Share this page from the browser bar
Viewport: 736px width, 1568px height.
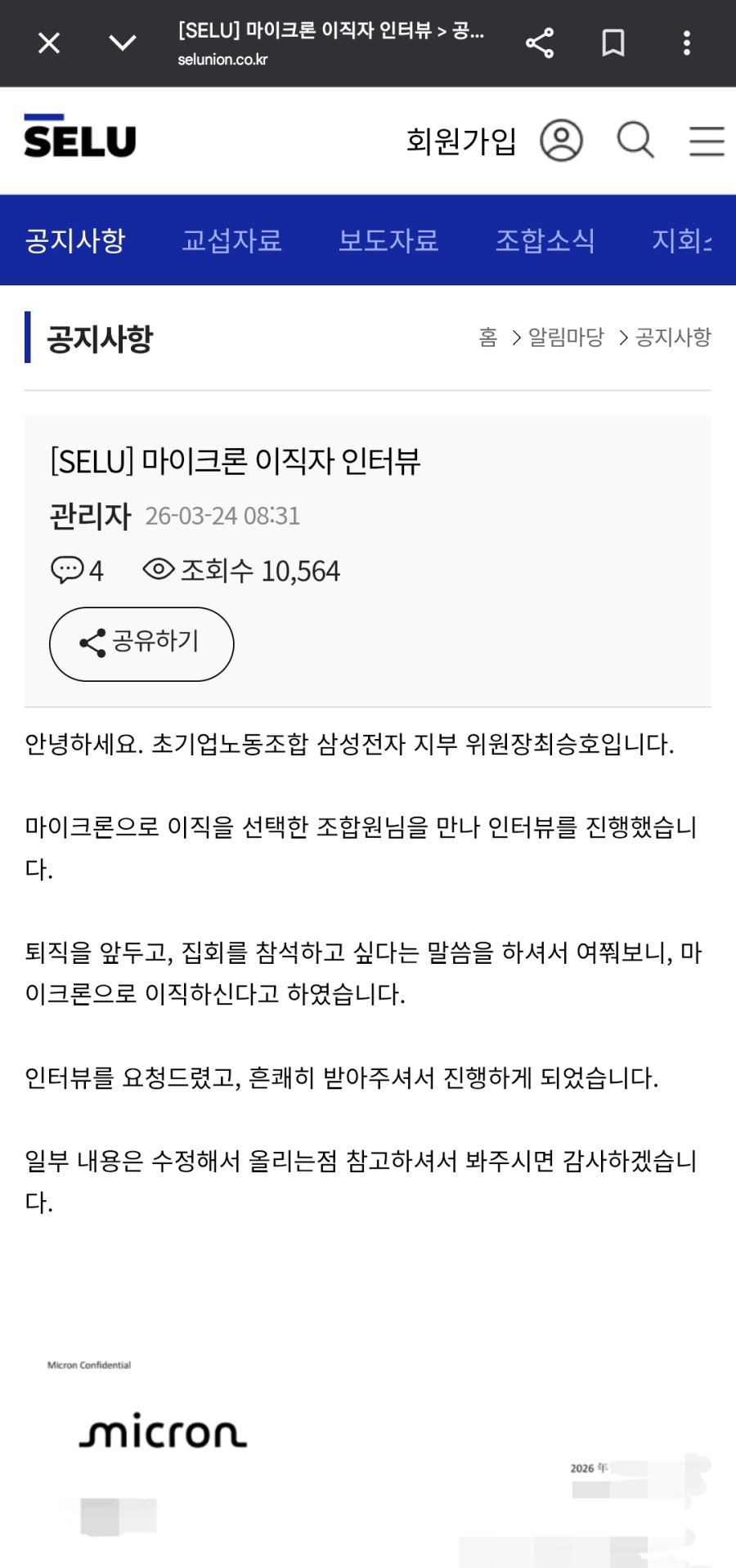[x=540, y=43]
